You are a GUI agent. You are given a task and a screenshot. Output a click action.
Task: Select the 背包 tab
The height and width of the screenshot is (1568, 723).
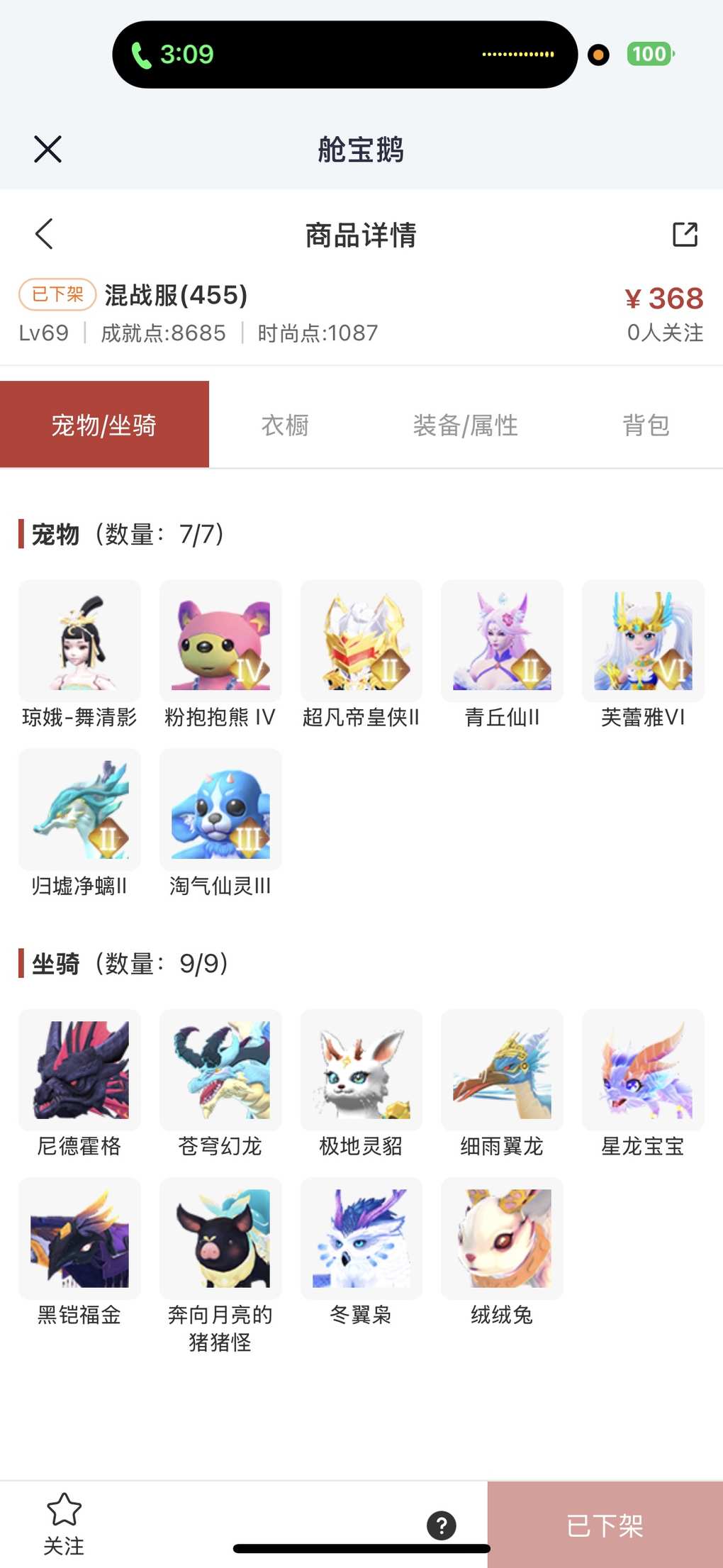click(646, 426)
